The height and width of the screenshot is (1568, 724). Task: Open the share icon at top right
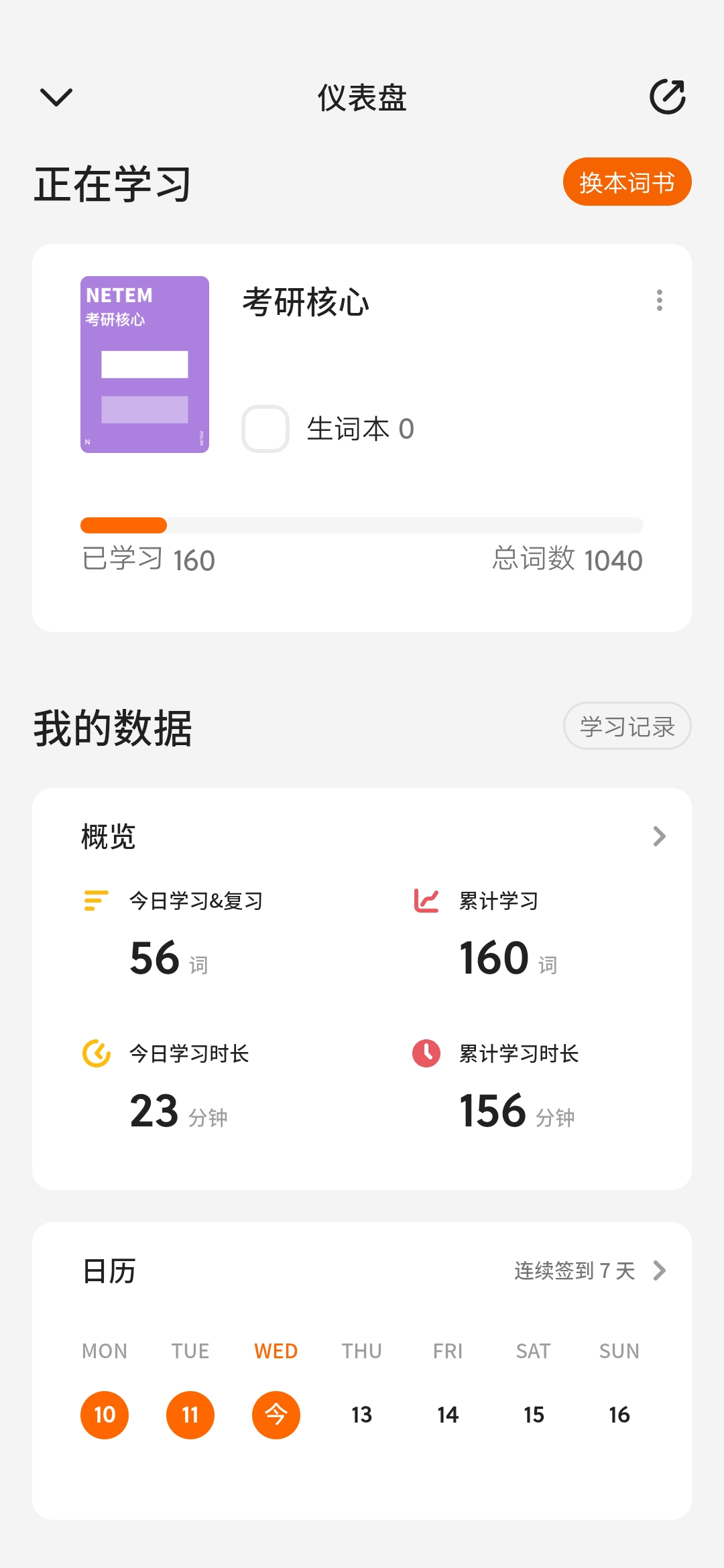click(x=668, y=97)
